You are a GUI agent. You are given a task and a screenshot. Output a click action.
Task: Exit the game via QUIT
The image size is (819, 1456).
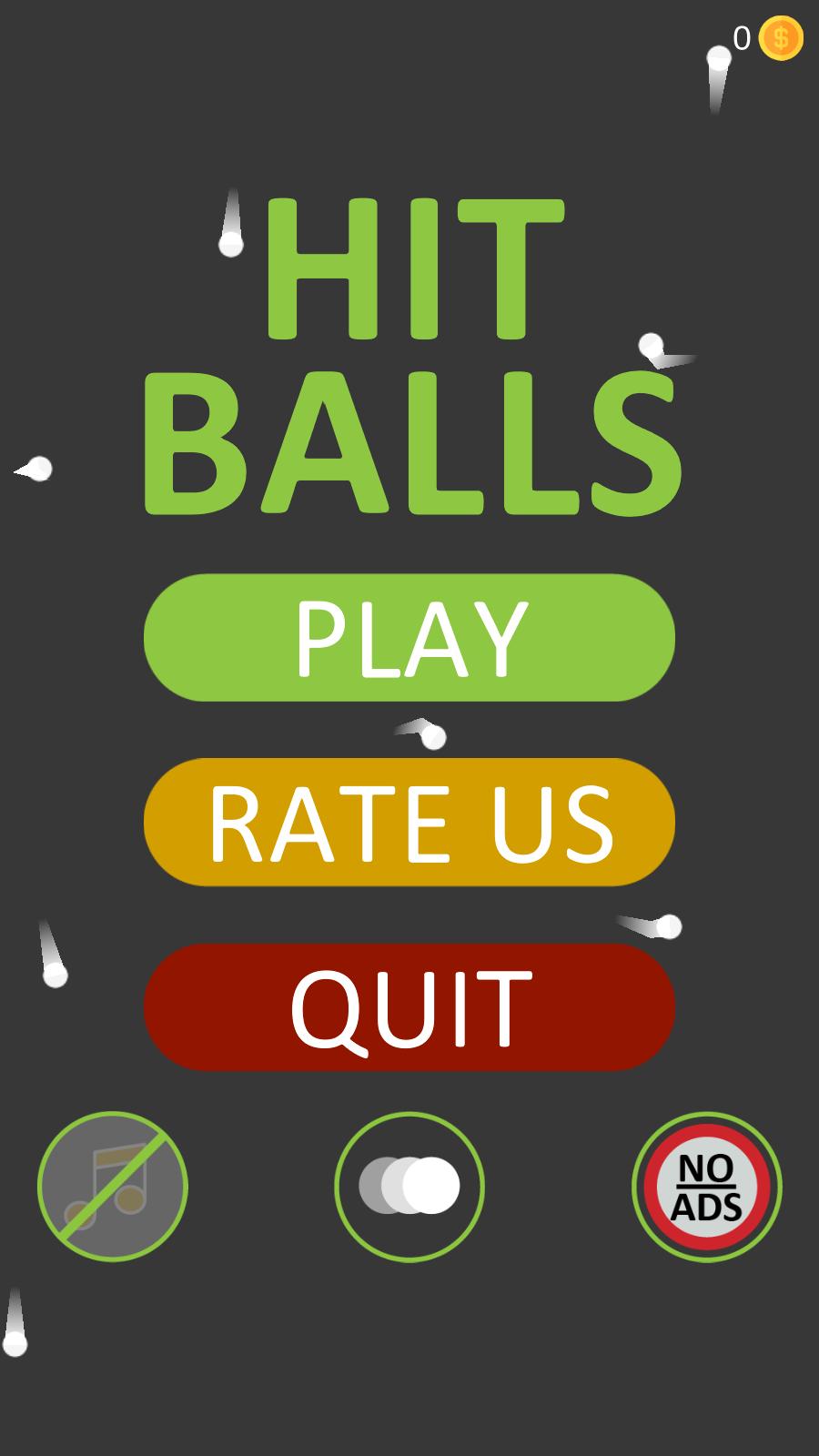(x=409, y=1007)
